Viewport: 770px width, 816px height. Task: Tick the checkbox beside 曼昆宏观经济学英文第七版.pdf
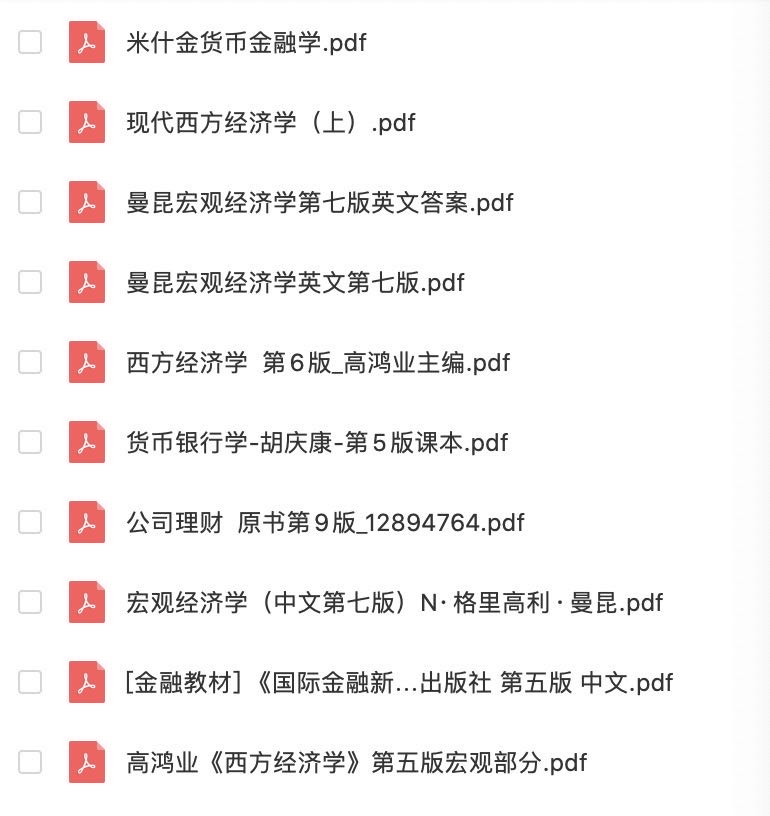[x=30, y=282]
